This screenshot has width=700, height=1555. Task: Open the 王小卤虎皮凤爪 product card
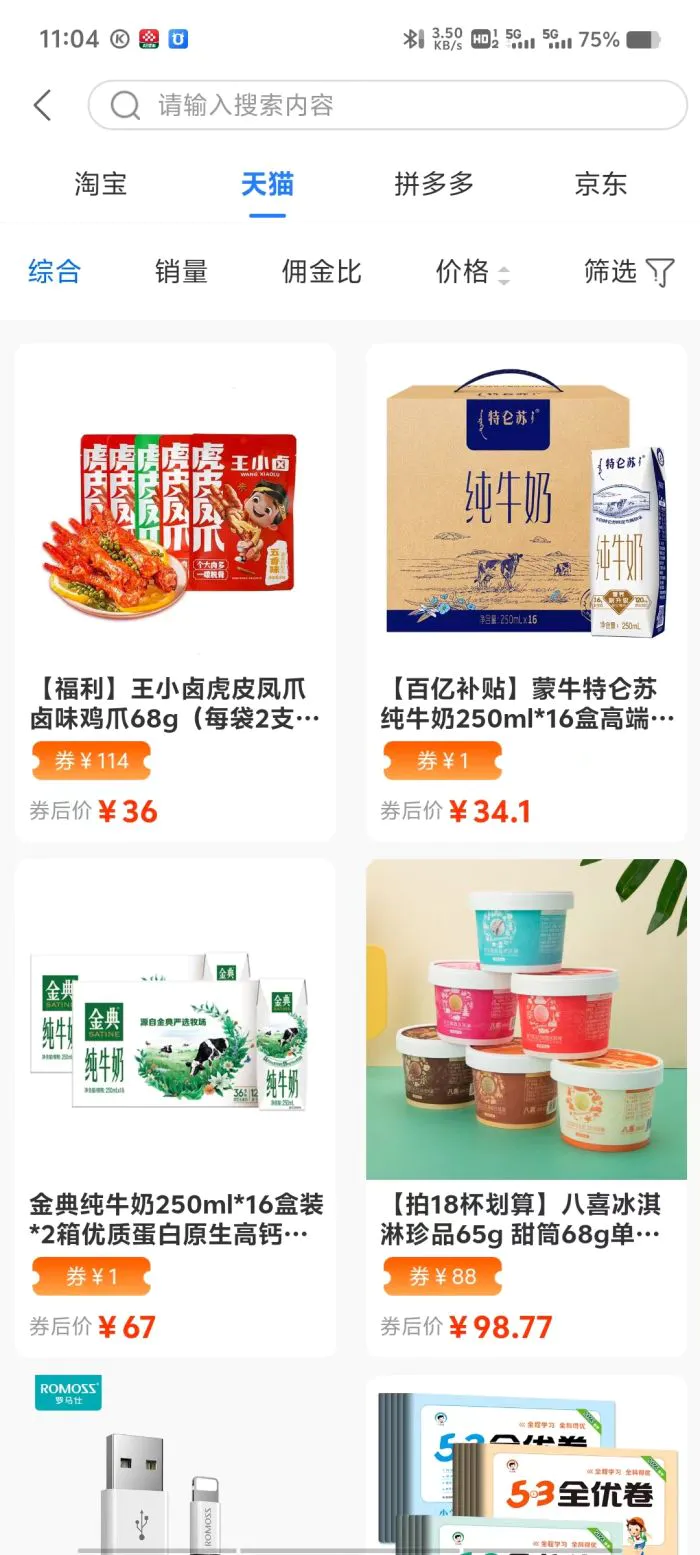(175, 592)
